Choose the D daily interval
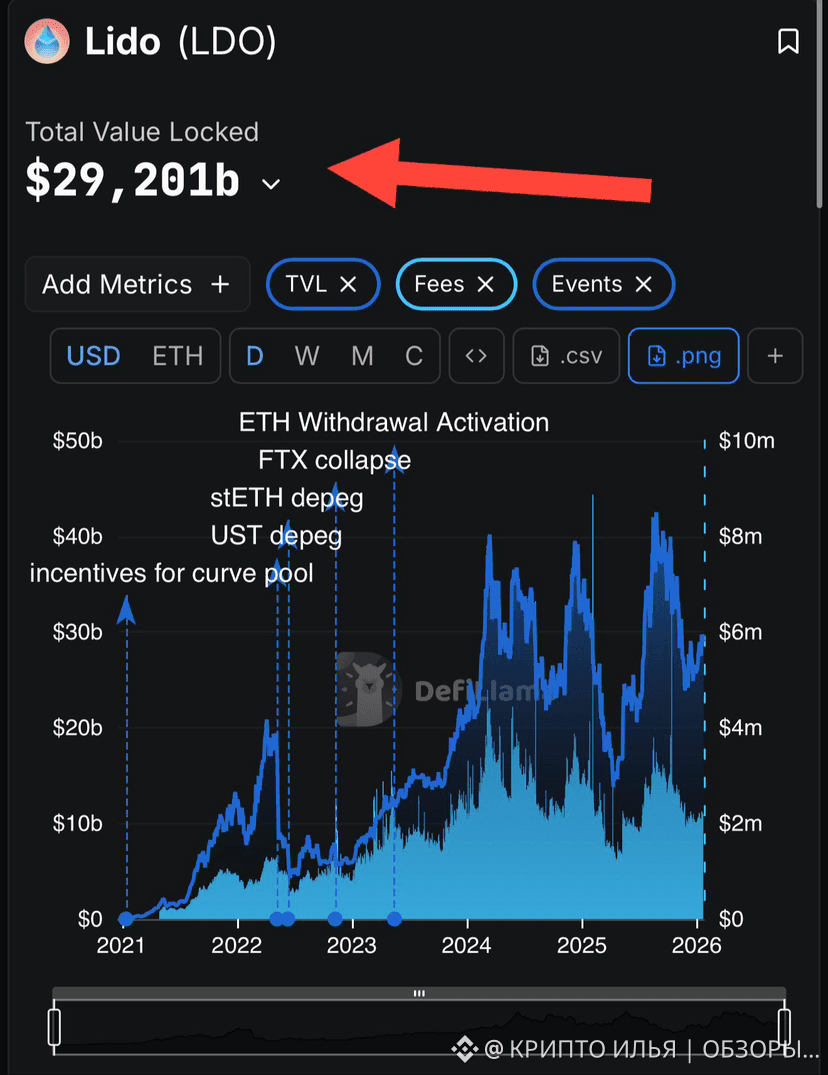The image size is (828, 1075). pyautogui.click(x=255, y=356)
